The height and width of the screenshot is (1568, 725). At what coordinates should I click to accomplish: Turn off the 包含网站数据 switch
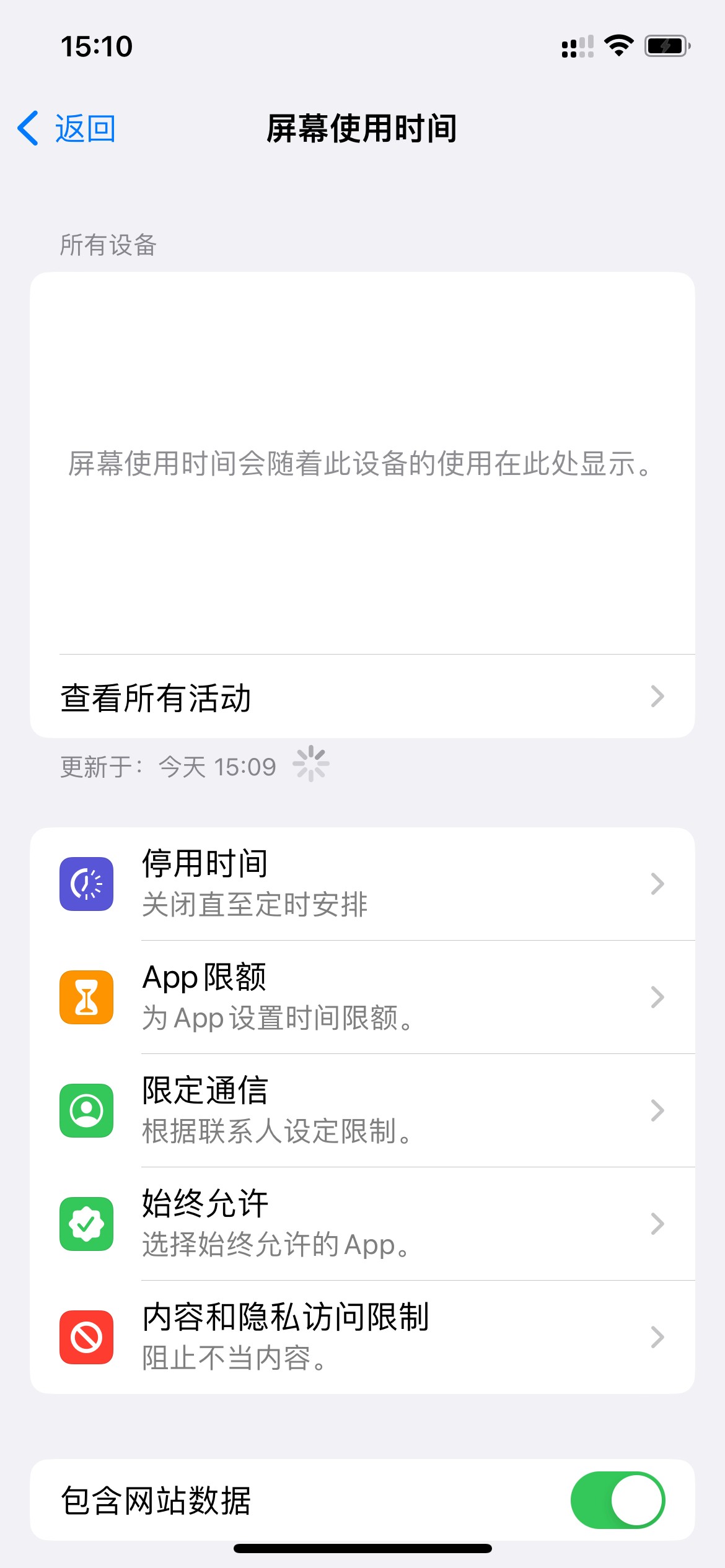pos(617,1500)
